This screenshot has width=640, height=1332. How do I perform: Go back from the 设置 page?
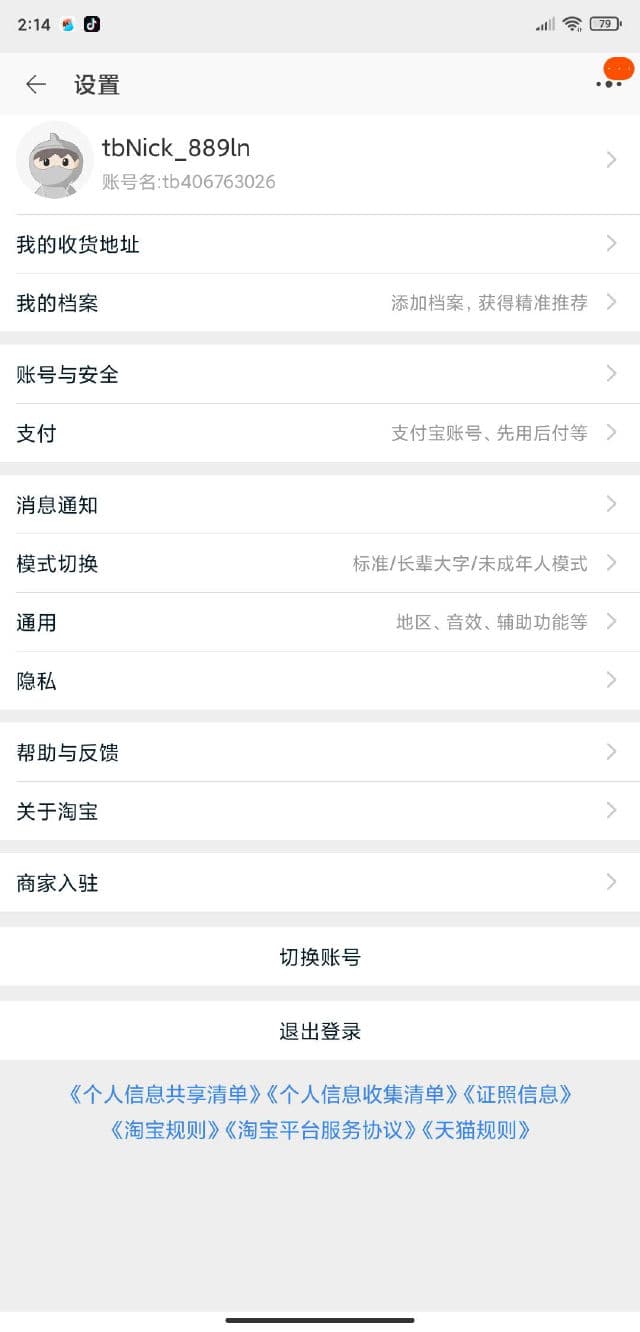coord(36,85)
